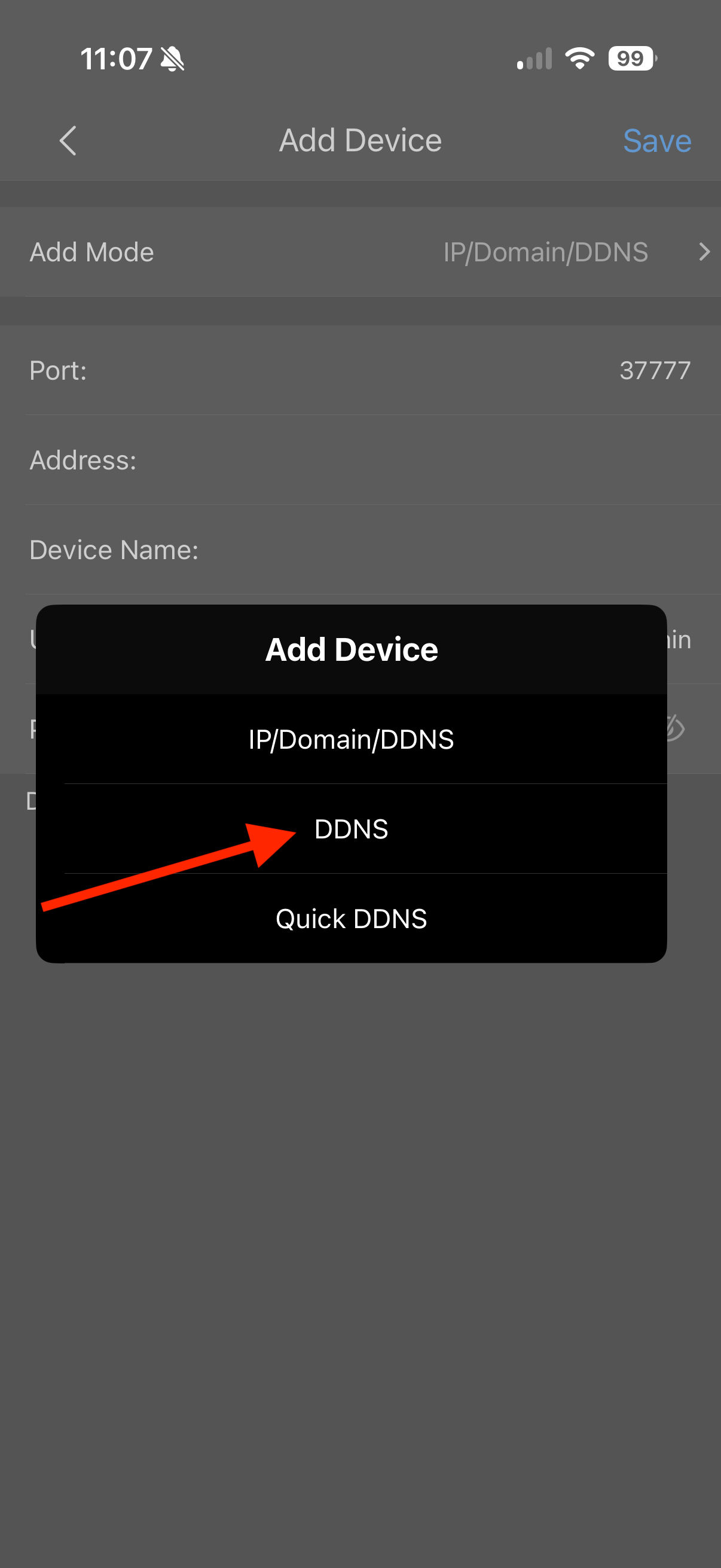721x1568 pixels.
Task: Edit the Port field showing 37777
Action: point(360,370)
